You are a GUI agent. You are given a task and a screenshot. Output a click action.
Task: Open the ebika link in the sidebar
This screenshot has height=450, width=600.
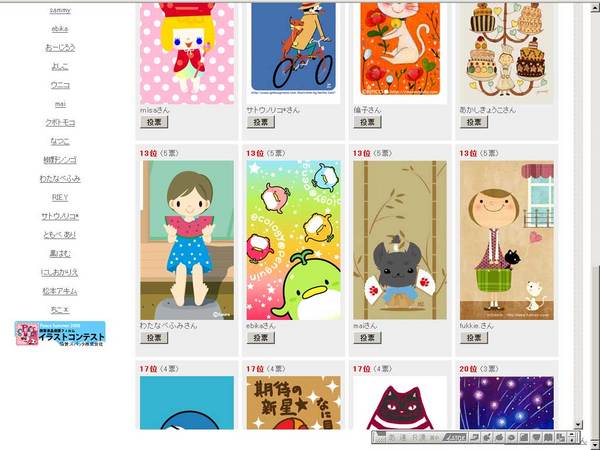(60, 28)
